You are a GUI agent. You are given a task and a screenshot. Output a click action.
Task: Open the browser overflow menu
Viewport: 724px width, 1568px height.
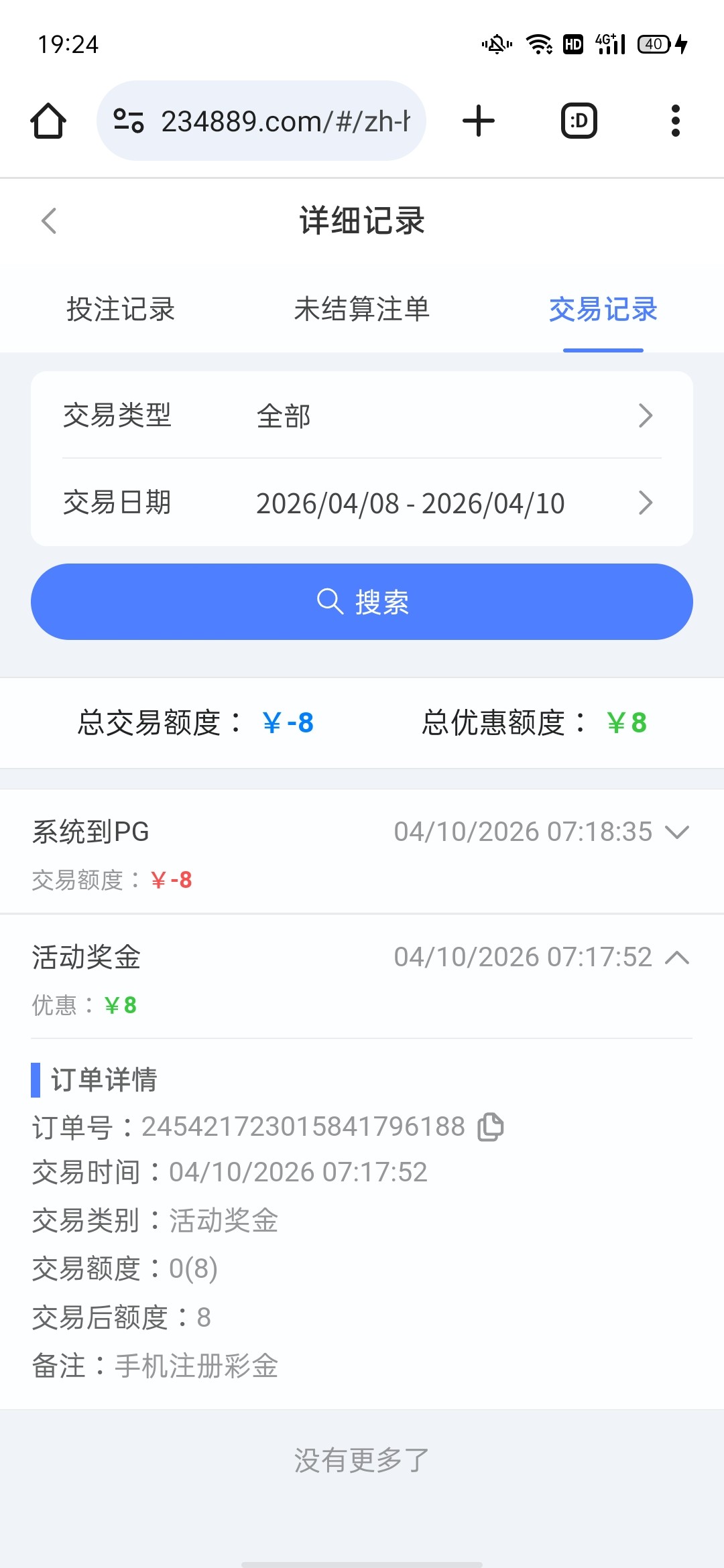coord(675,121)
